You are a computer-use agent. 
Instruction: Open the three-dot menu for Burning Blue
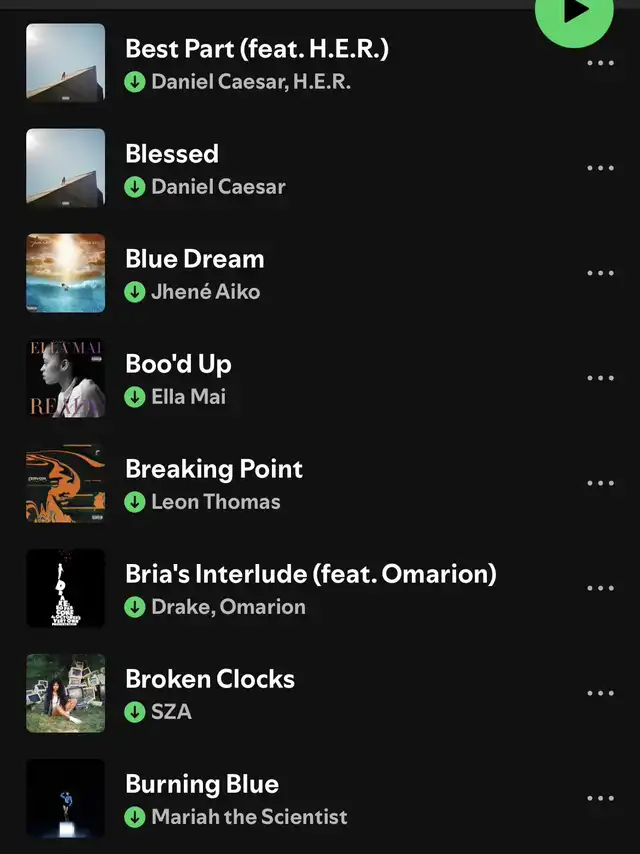pos(600,798)
